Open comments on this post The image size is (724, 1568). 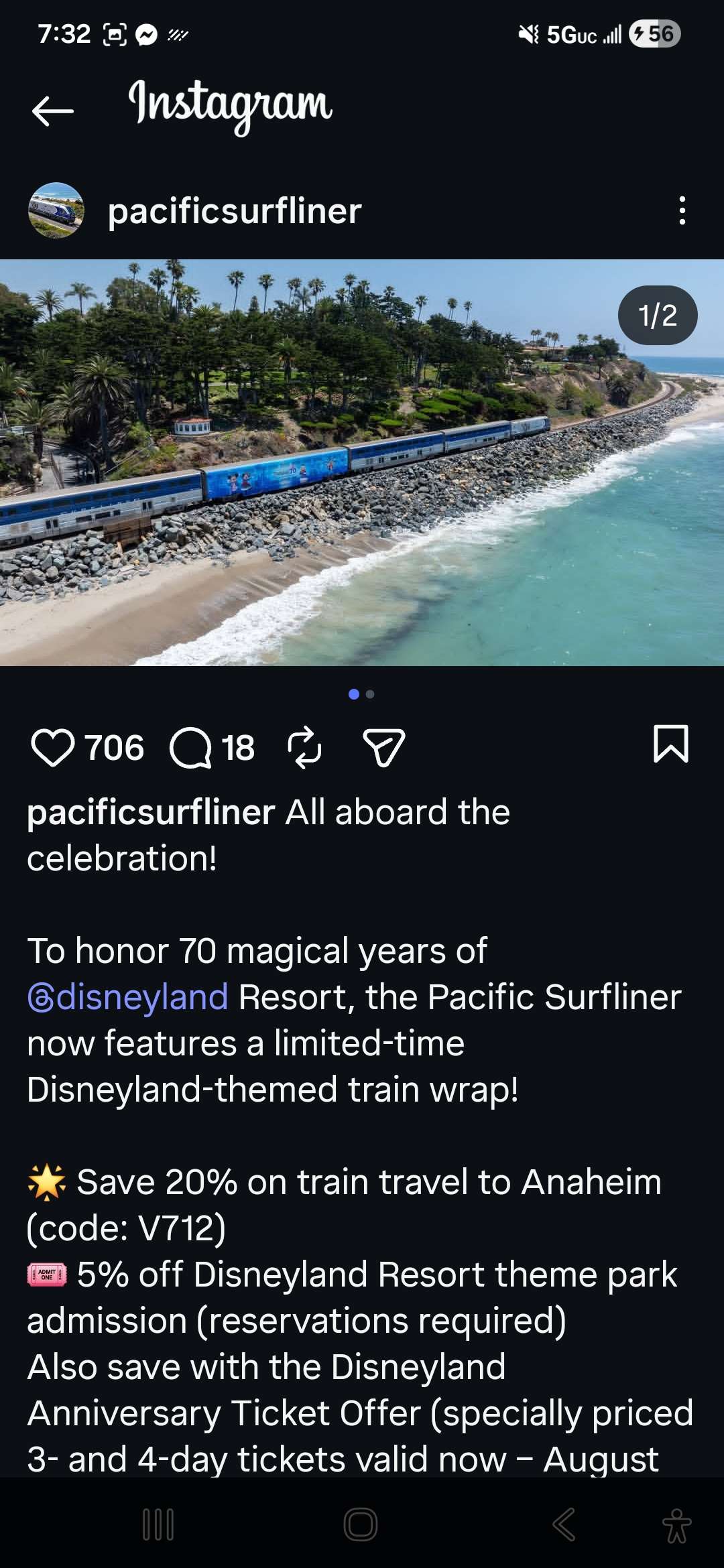191,748
